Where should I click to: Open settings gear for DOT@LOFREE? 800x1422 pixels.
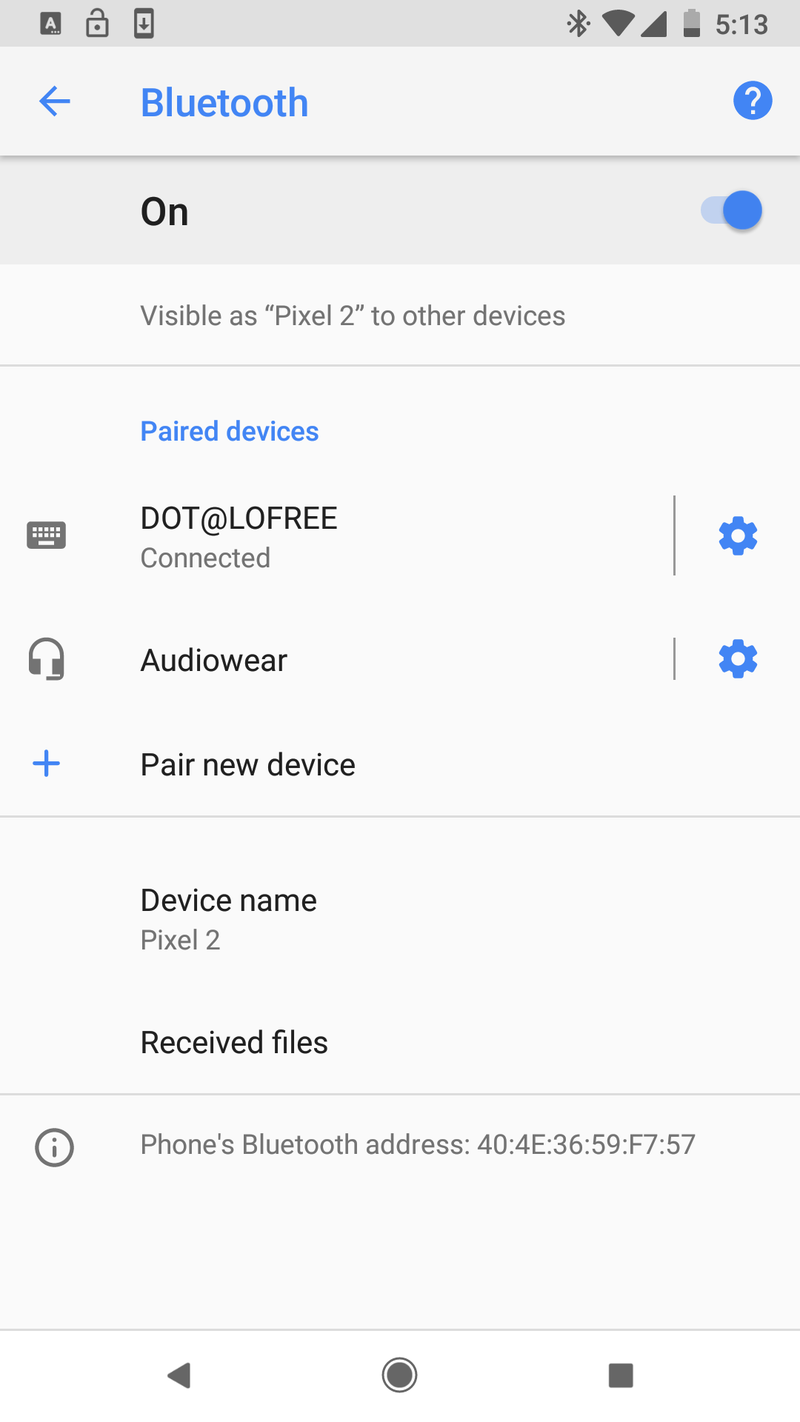pos(738,537)
